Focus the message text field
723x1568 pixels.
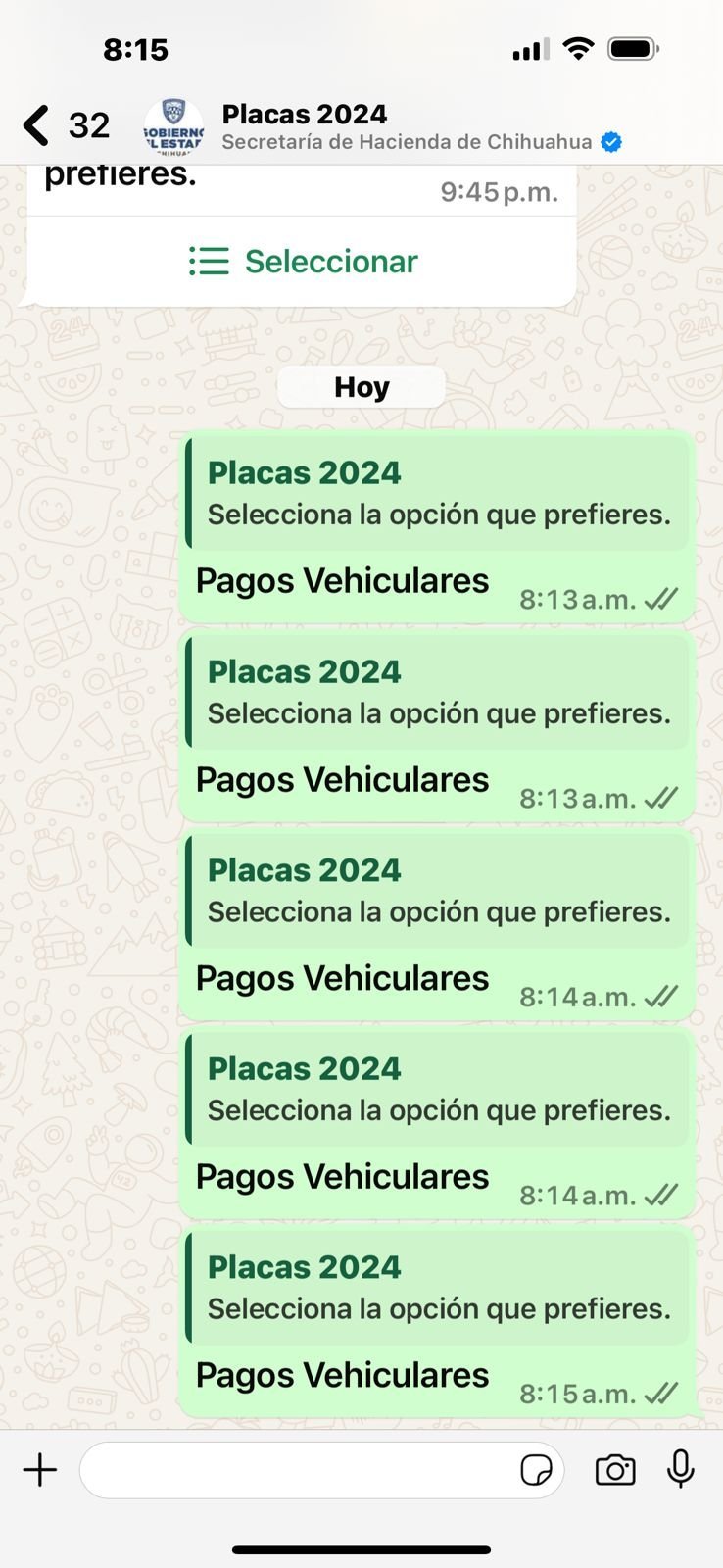click(x=294, y=1470)
